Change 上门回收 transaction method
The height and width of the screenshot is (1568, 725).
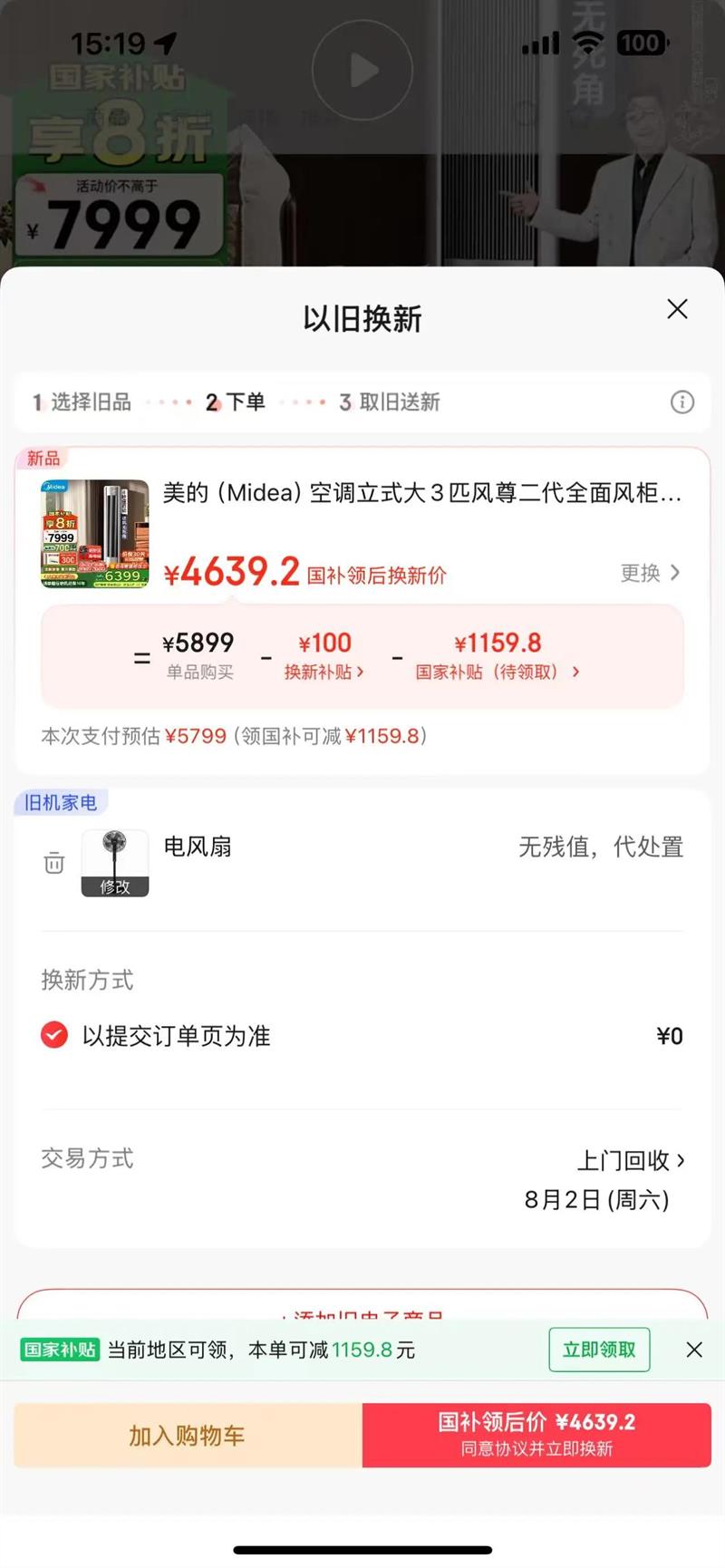pos(631,1160)
